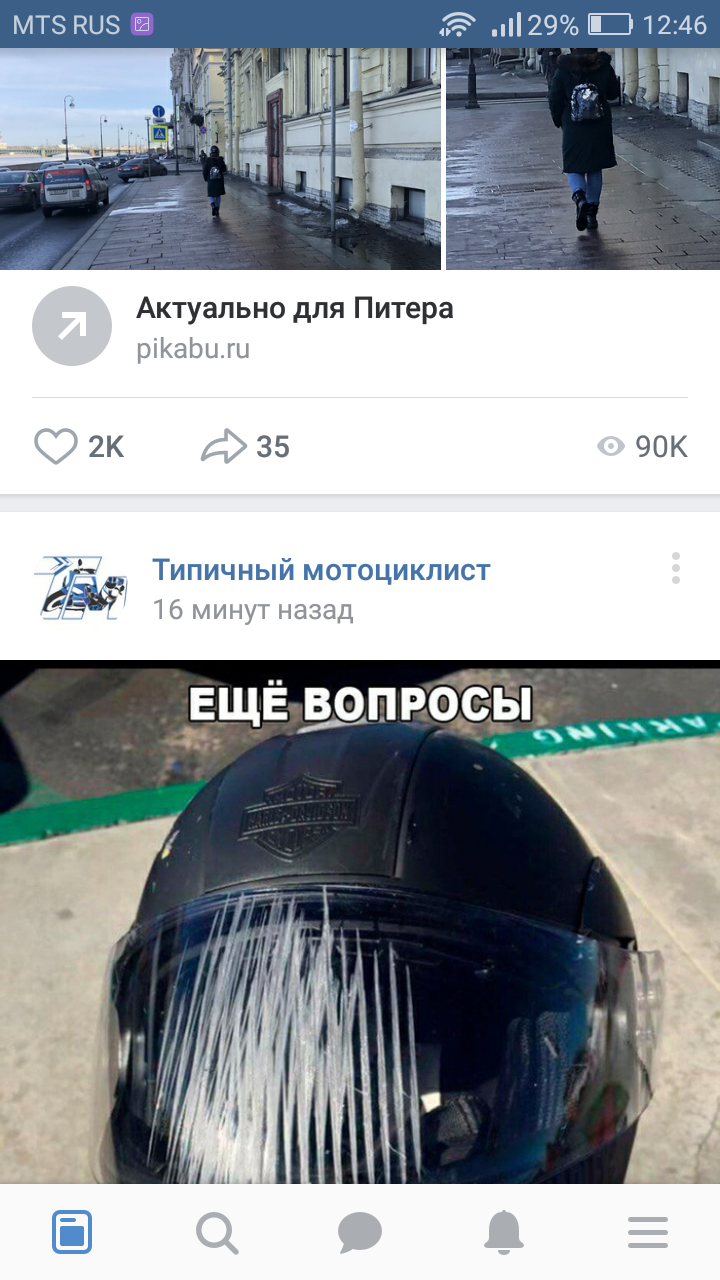Switch to the news feed tab
720x1280 pixels.
(72, 1232)
